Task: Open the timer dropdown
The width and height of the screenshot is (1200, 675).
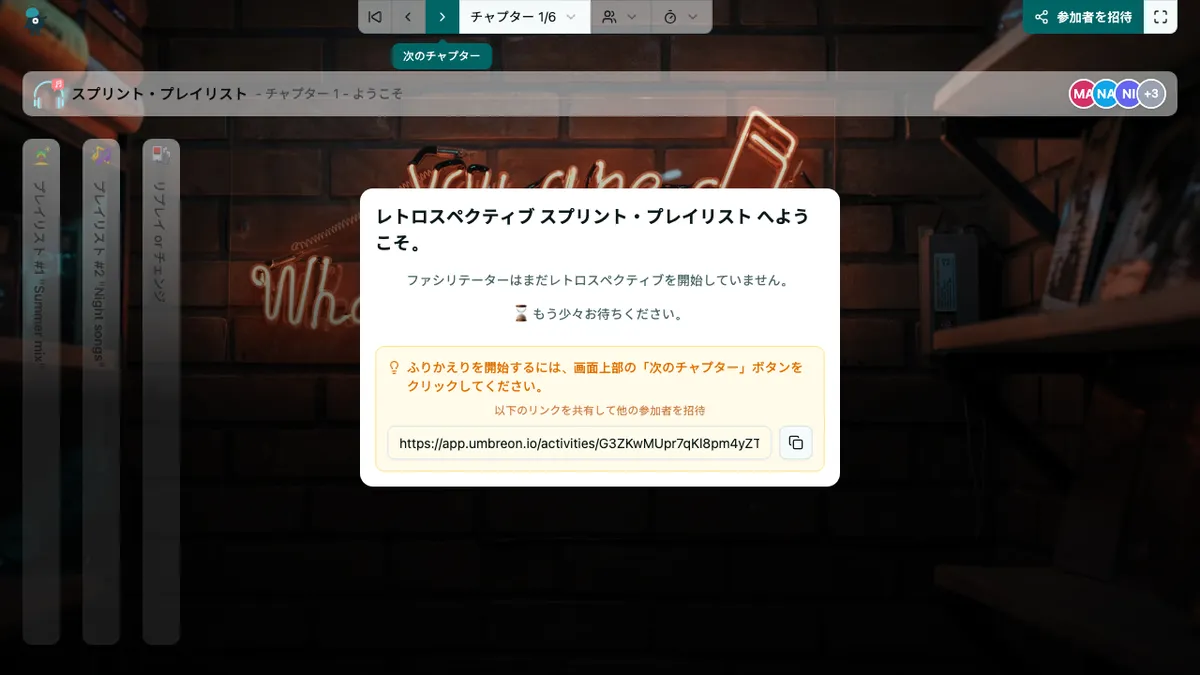Action: tap(681, 17)
